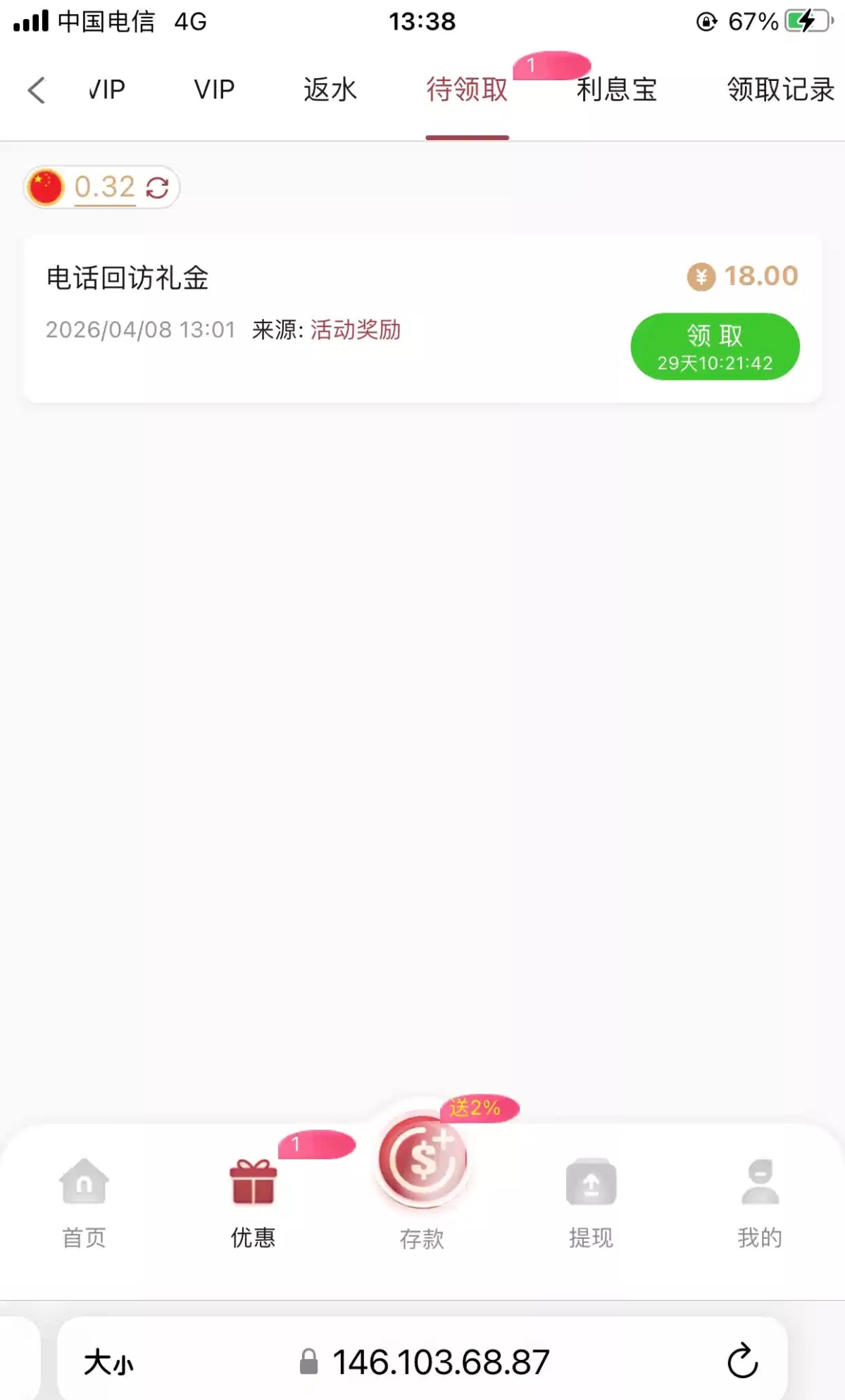Open the 利息宝 tab
The image size is (845, 1400).
(x=616, y=90)
